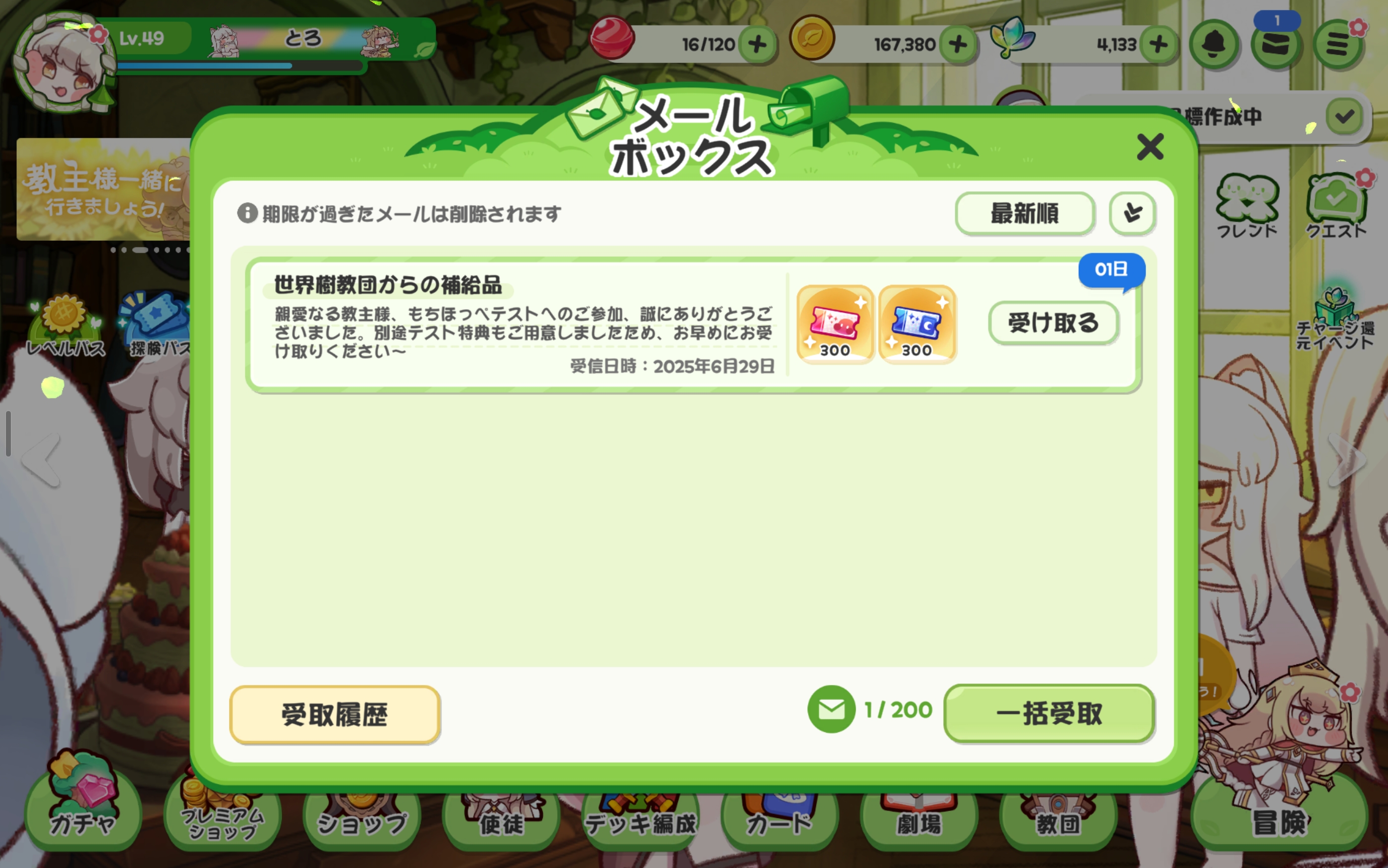Open the hamburger menu
This screenshot has height=868, width=1388.
click(x=1337, y=44)
